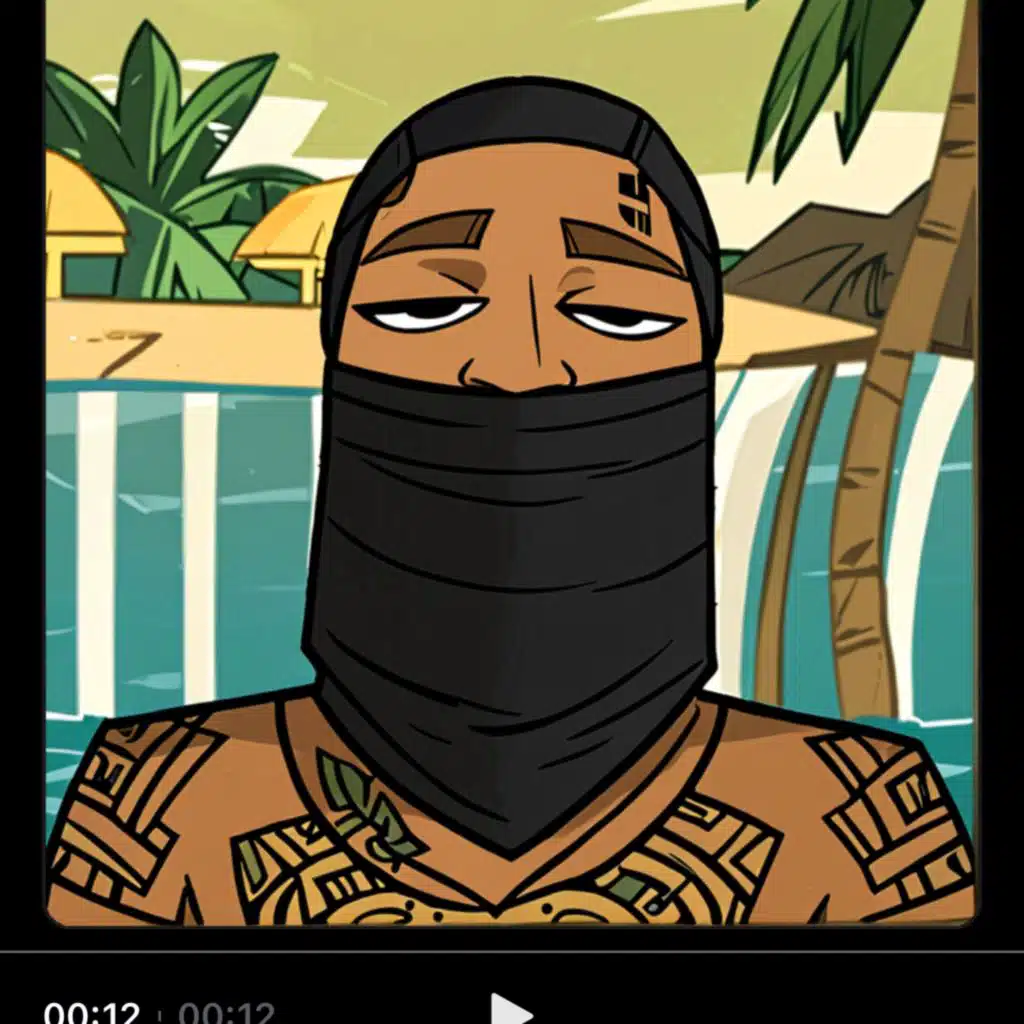This screenshot has height=1024, width=1024.
Task: Tap the play button to replay video
Action: point(511,1009)
